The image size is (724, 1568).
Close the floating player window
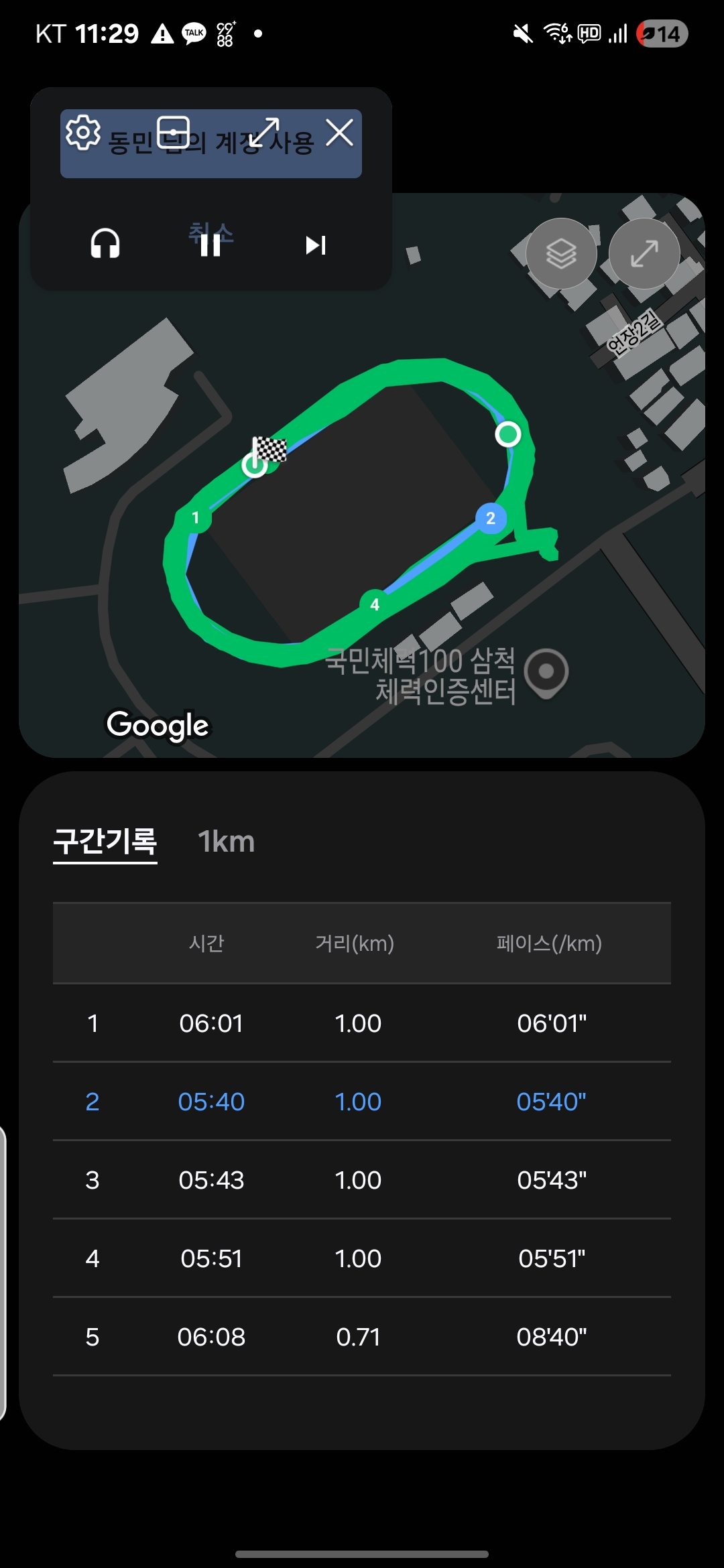340,132
